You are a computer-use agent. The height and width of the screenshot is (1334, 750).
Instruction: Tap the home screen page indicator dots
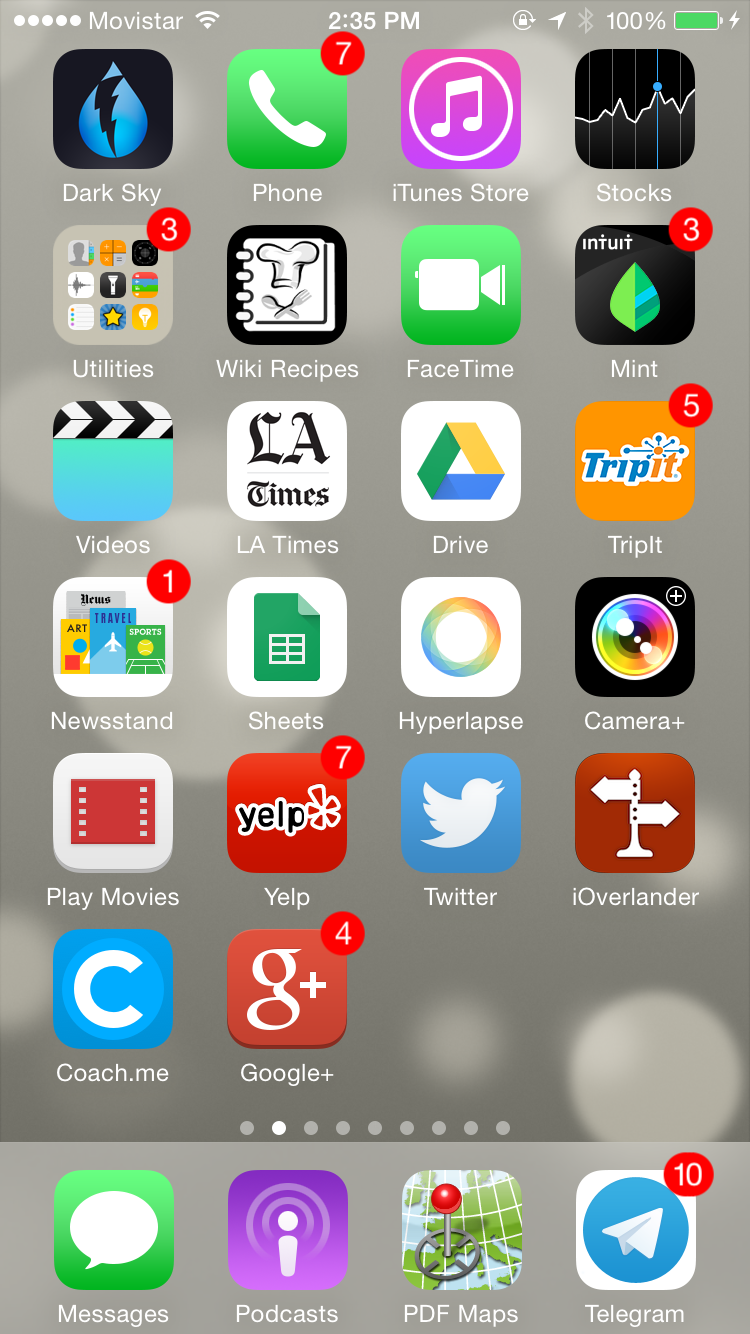pyautogui.click(x=375, y=1128)
